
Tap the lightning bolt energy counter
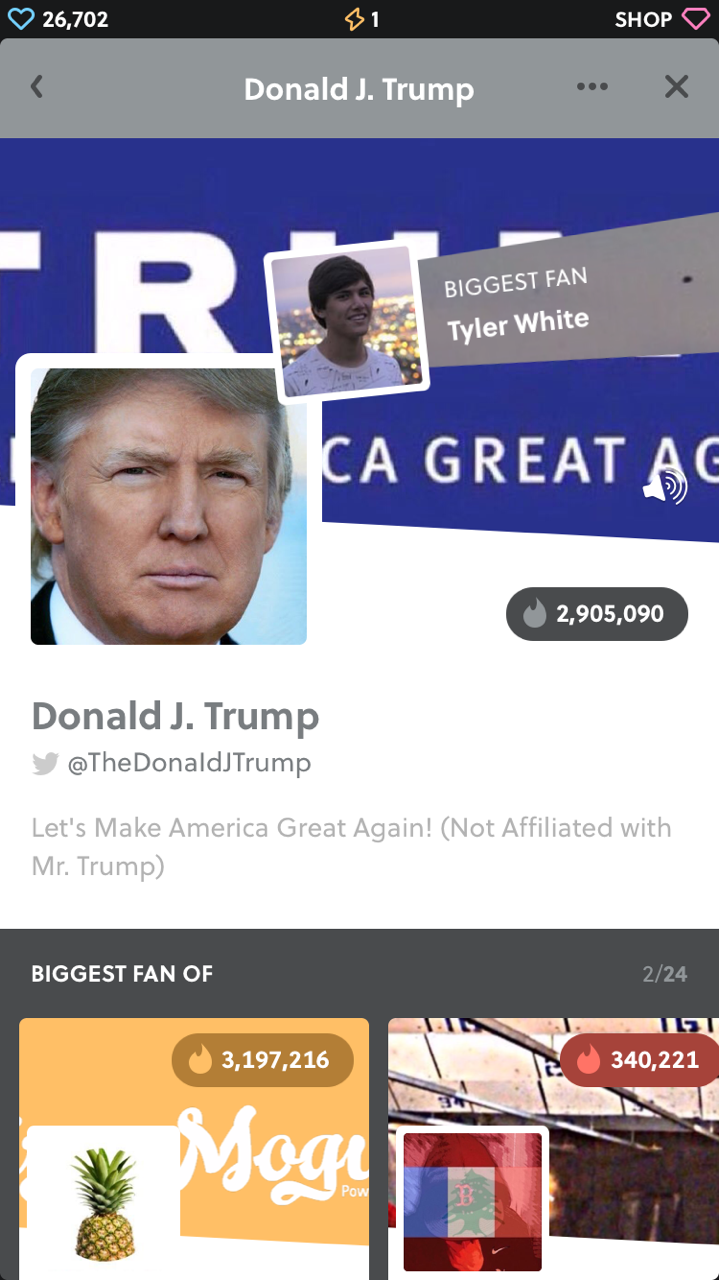[x=361, y=19]
